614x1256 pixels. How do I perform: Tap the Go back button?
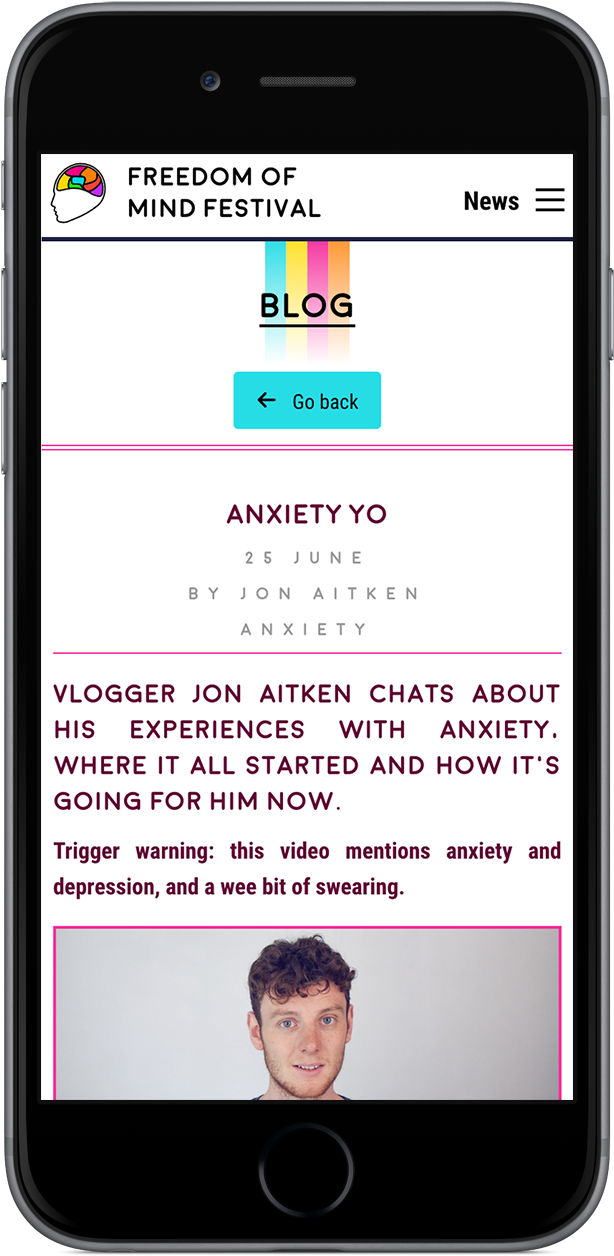[307, 401]
